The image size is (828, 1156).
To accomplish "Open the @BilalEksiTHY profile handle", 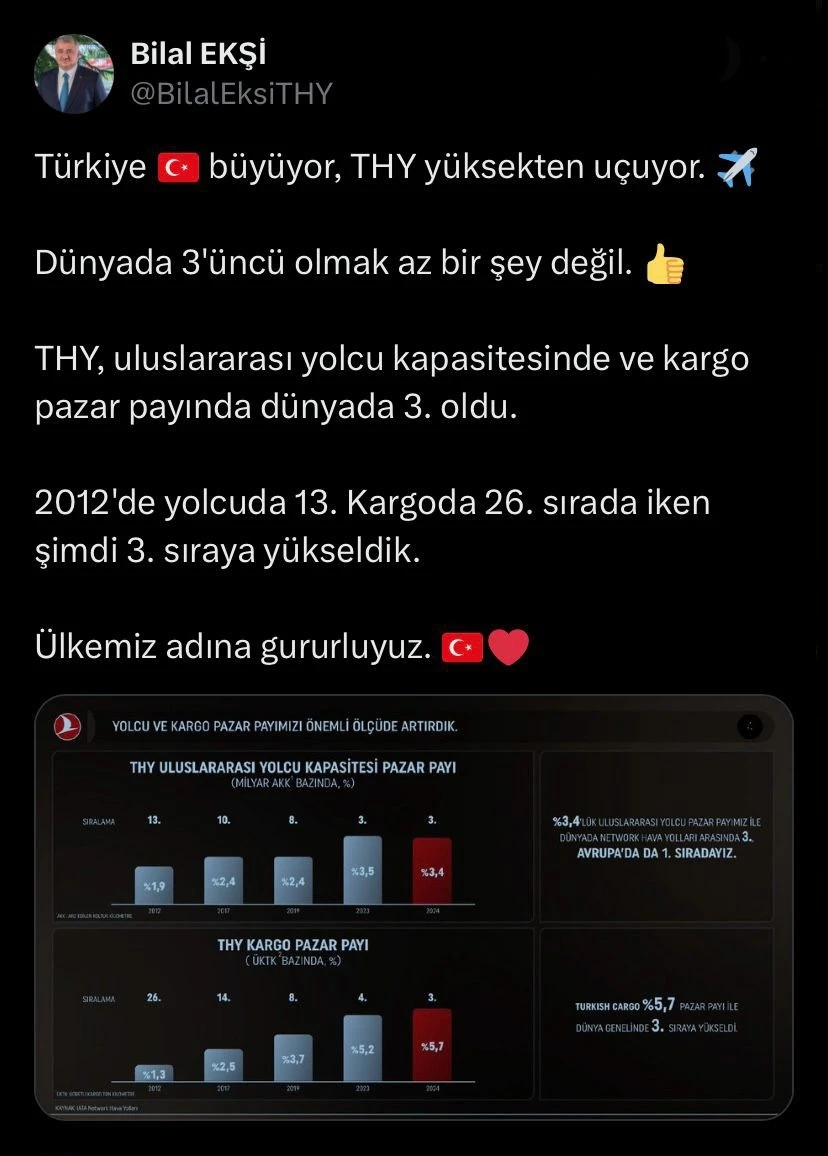I will click(x=231, y=94).
